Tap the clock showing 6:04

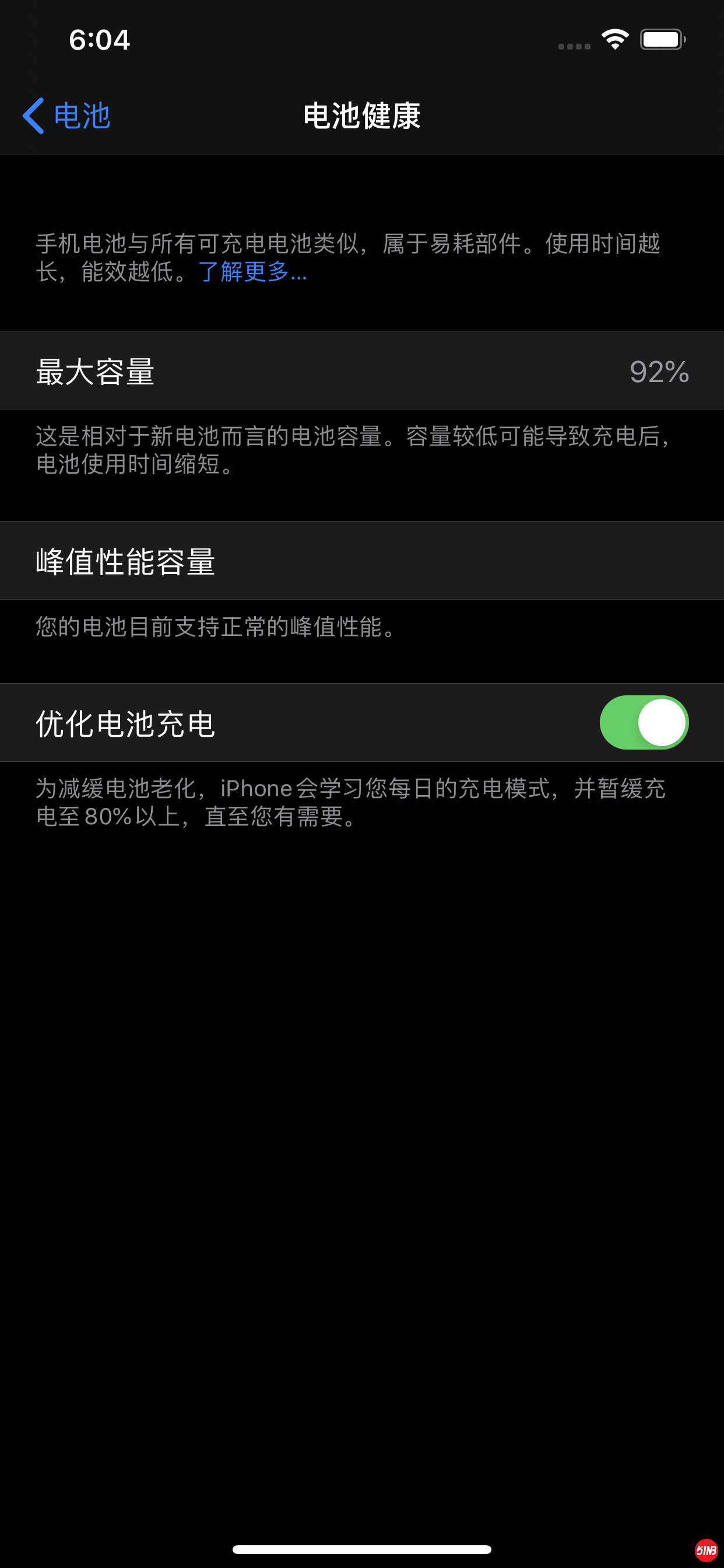tap(99, 39)
